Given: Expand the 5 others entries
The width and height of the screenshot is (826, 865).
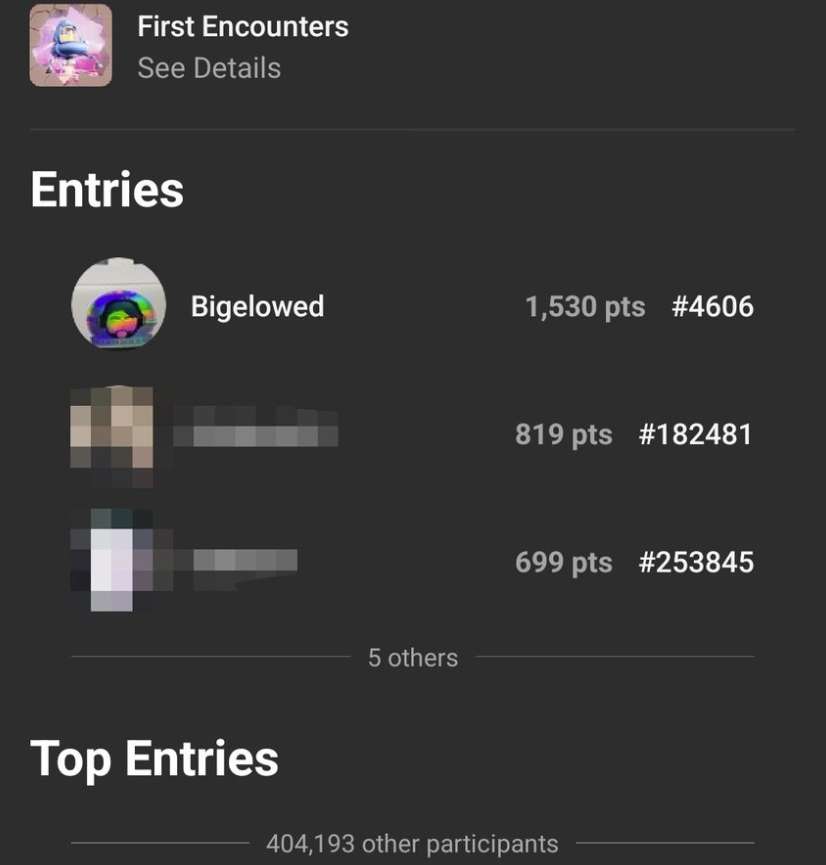Looking at the screenshot, I should click(412, 658).
